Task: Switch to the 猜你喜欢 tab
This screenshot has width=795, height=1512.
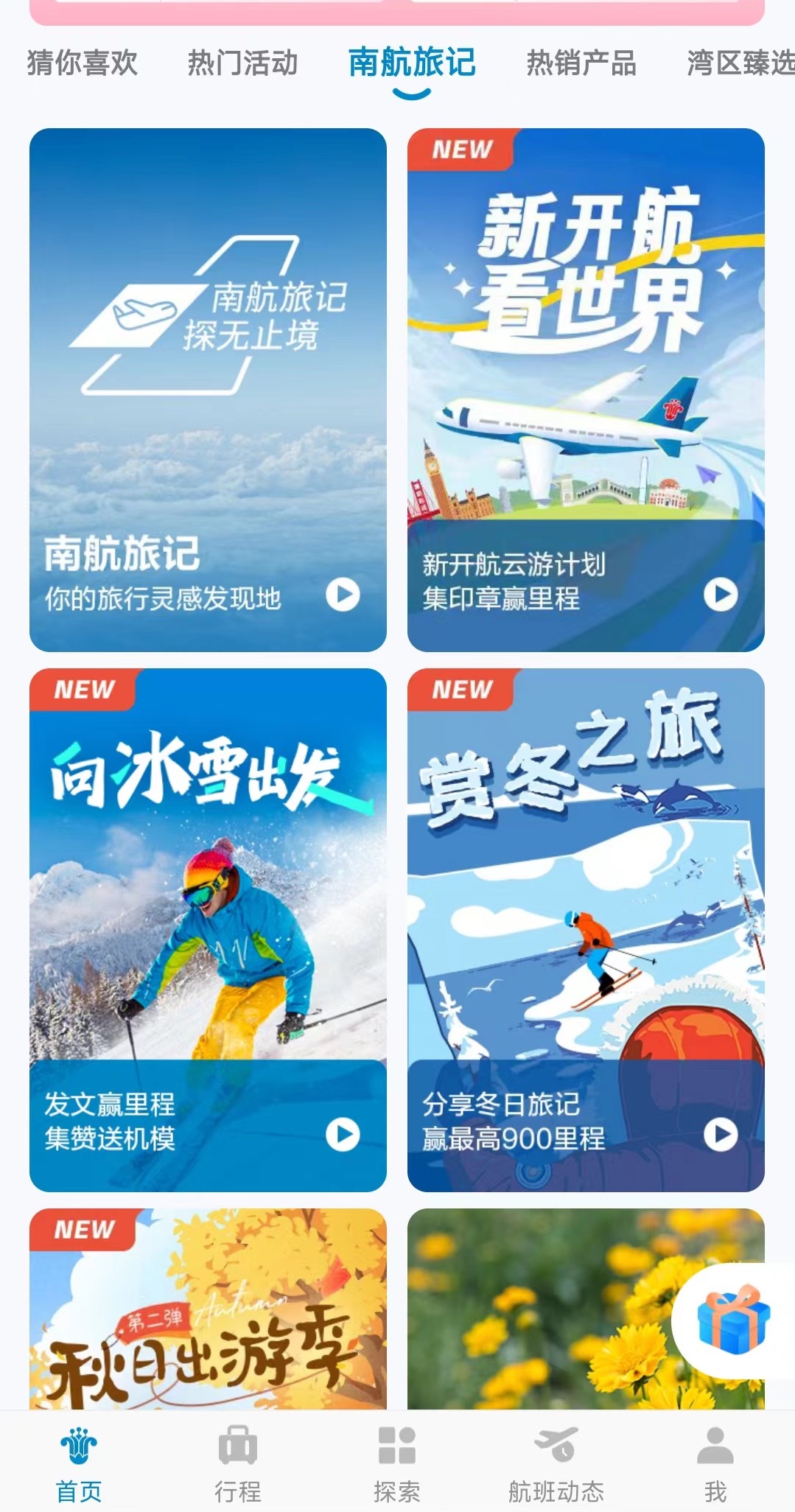Action: click(81, 65)
